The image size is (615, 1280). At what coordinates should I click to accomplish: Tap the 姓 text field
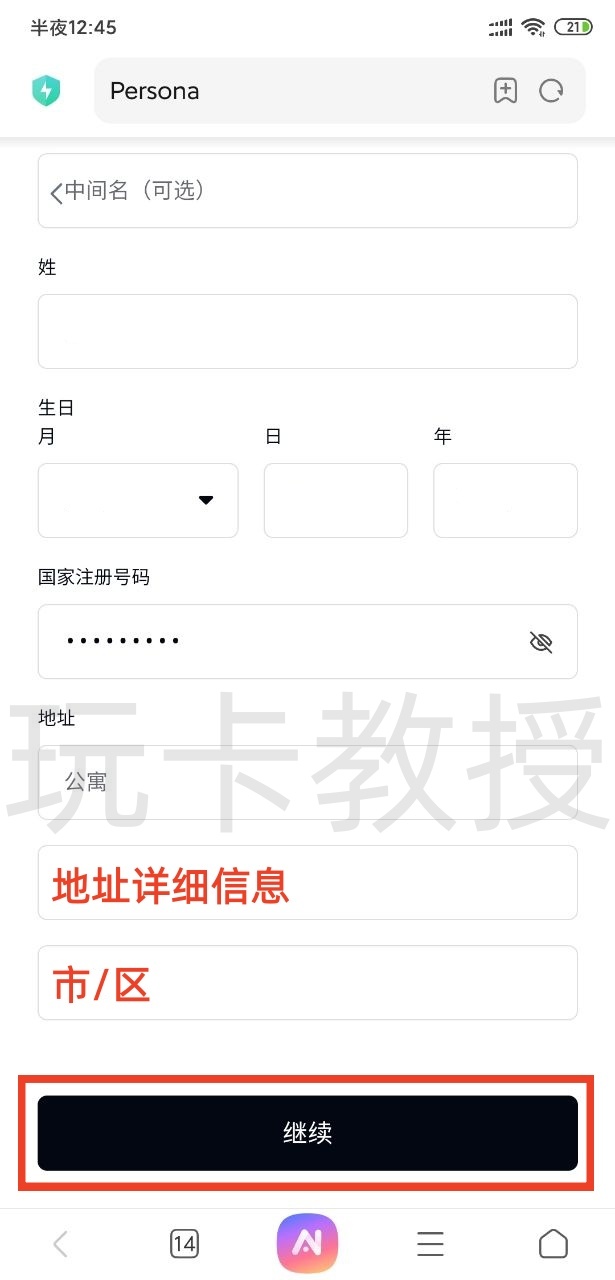pos(307,331)
